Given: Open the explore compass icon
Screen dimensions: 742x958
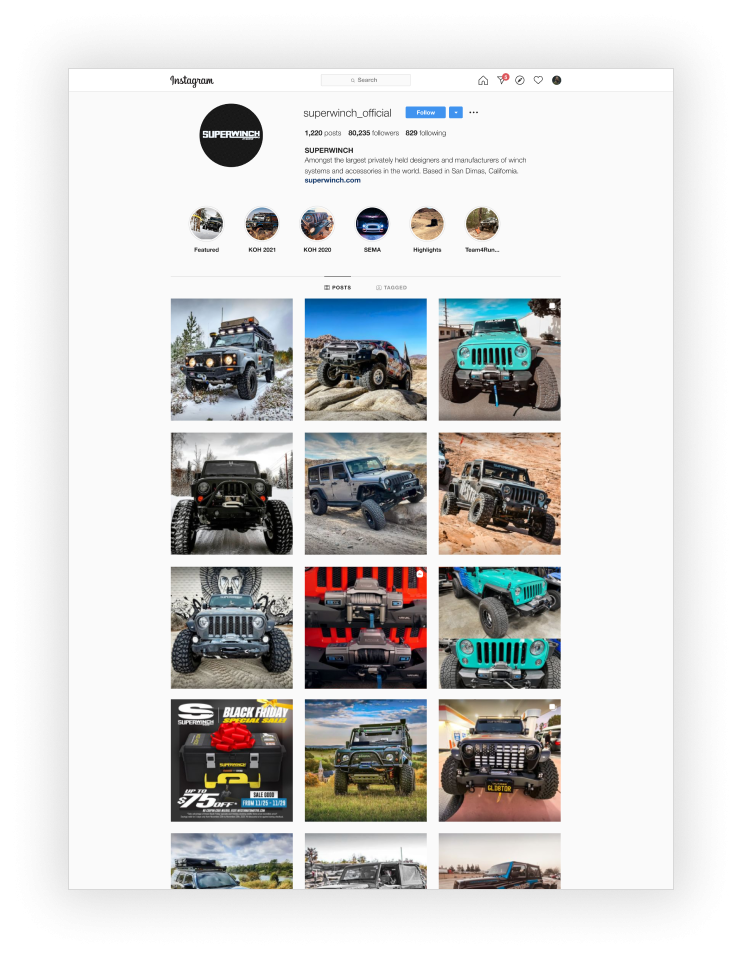Looking at the screenshot, I should click(x=520, y=80).
